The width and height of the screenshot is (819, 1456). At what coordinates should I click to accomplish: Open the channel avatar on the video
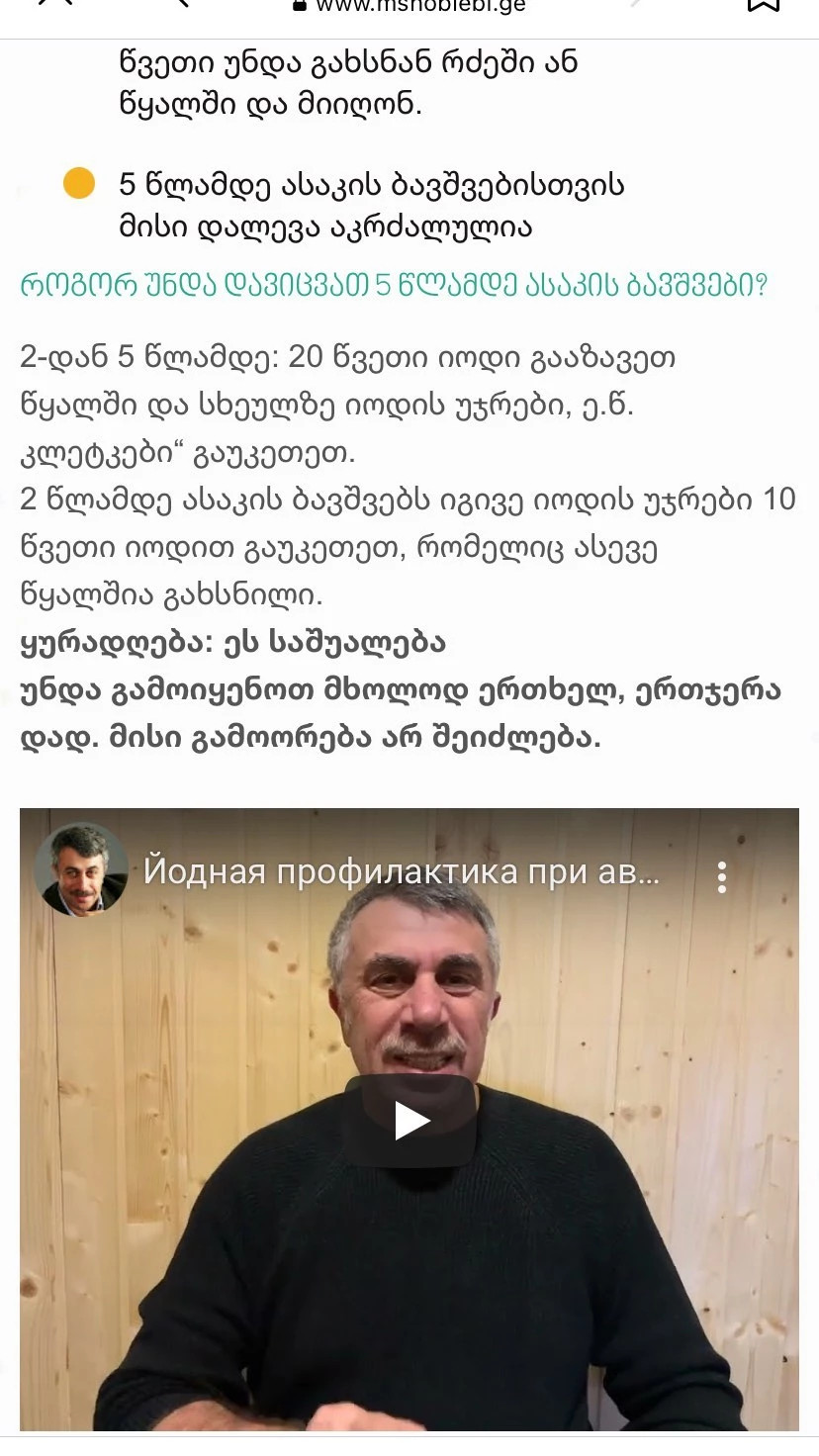click(x=81, y=869)
